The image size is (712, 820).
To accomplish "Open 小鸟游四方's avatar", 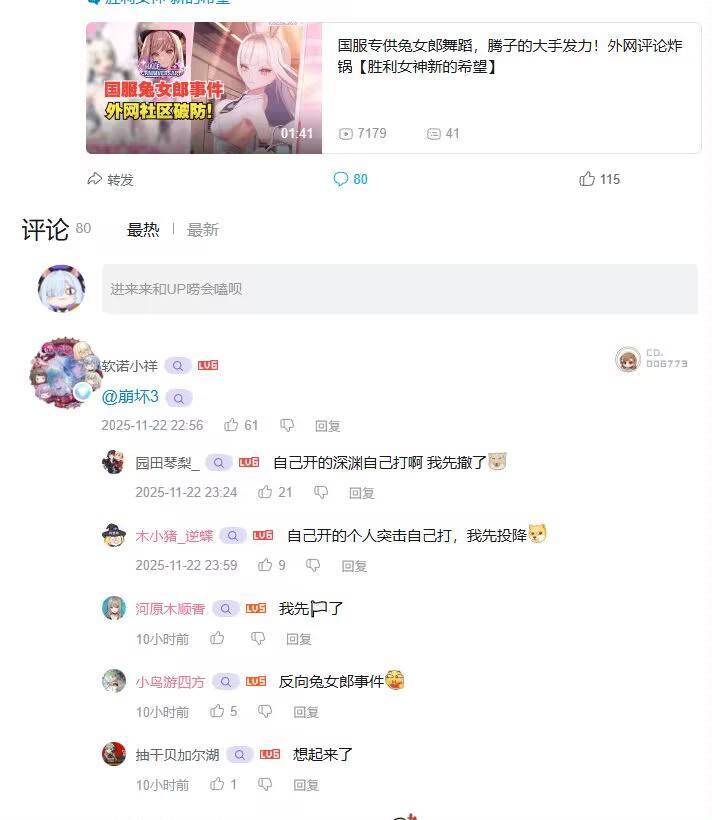I will (x=114, y=681).
